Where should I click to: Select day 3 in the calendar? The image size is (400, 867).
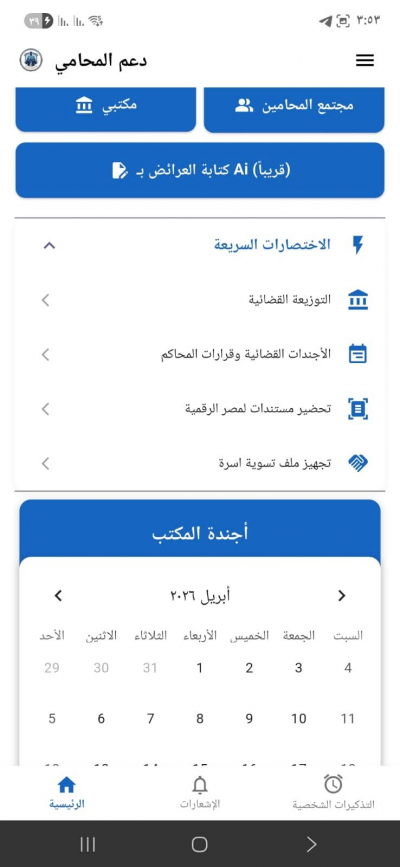click(x=298, y=668)
